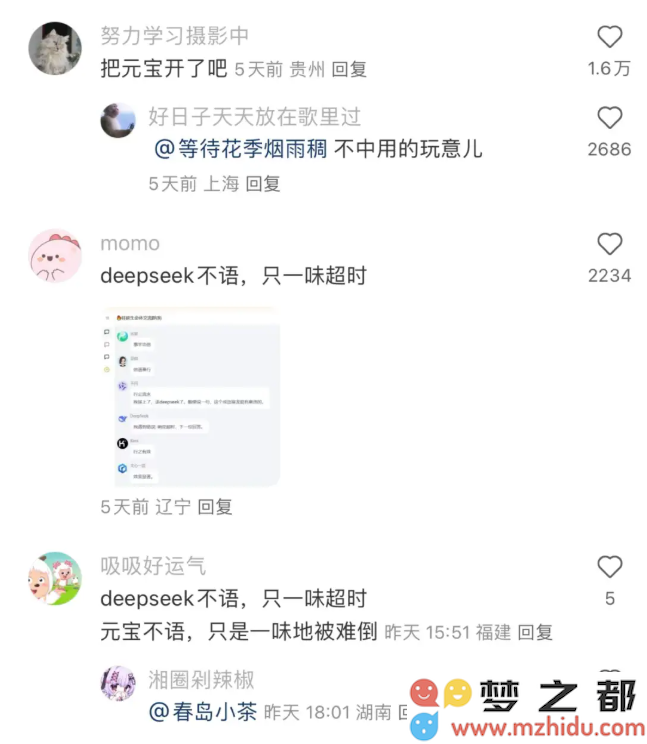Like momo's deepseek comment

(609, 244)
